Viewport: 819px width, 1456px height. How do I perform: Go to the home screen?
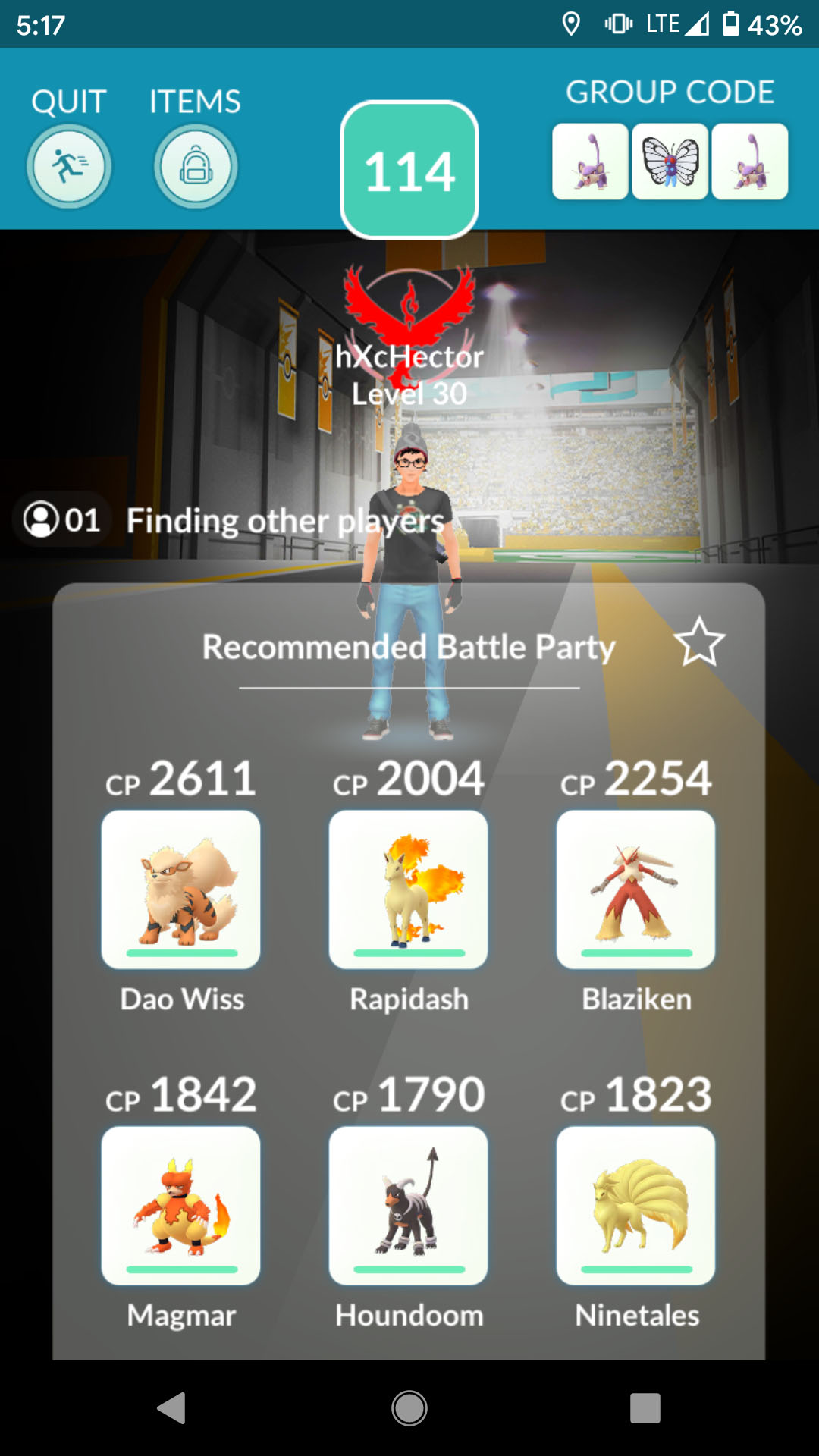tap(409, 1408)
